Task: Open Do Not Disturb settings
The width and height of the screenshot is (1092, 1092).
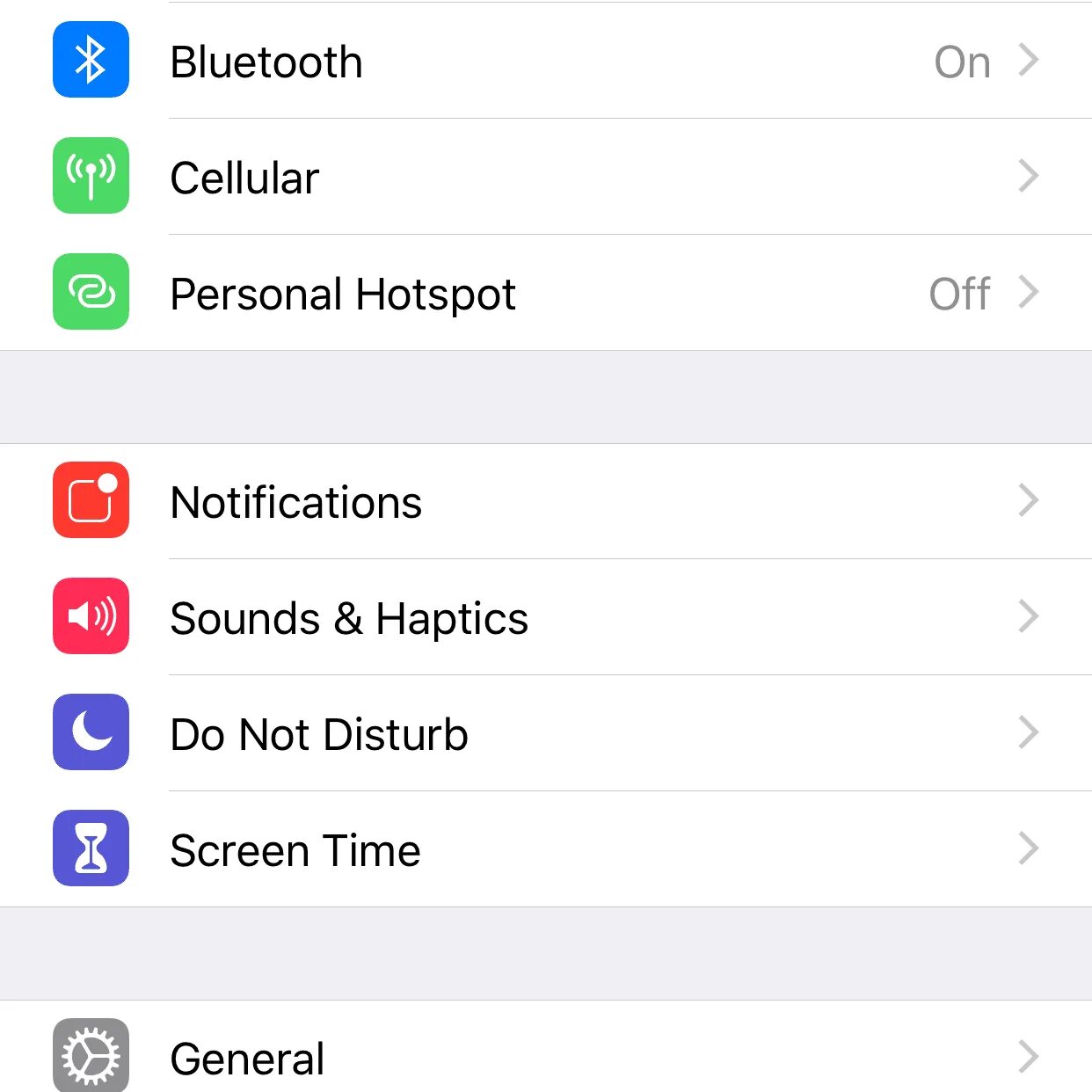Action: click(x=545, y=733)
